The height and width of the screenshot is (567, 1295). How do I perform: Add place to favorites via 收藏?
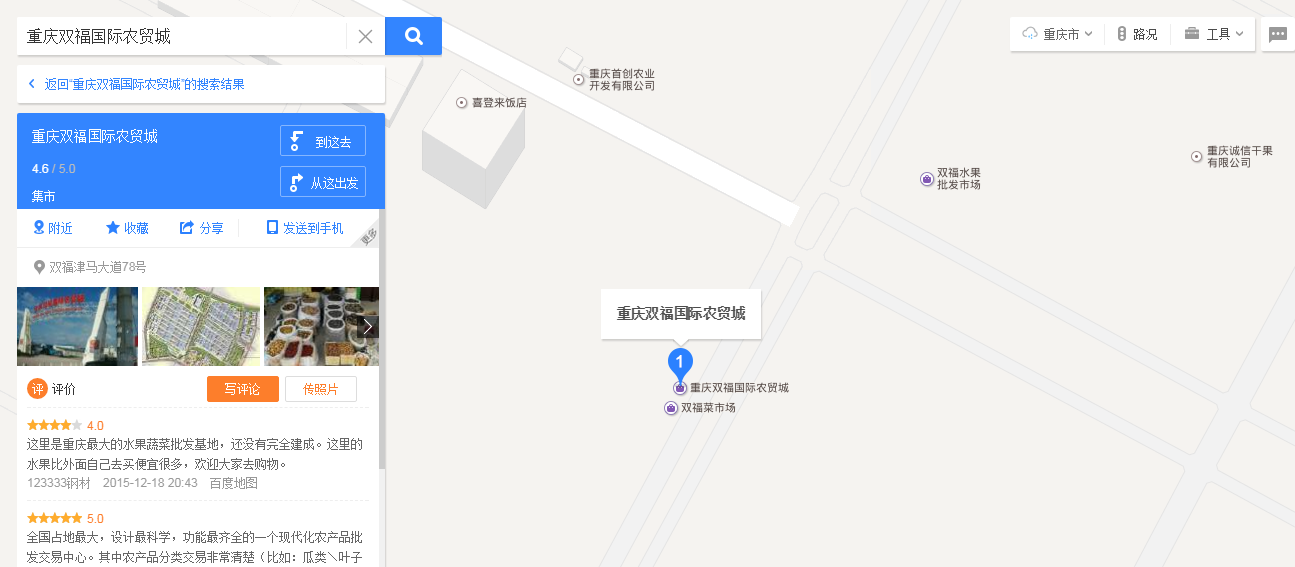coord(127,228)
